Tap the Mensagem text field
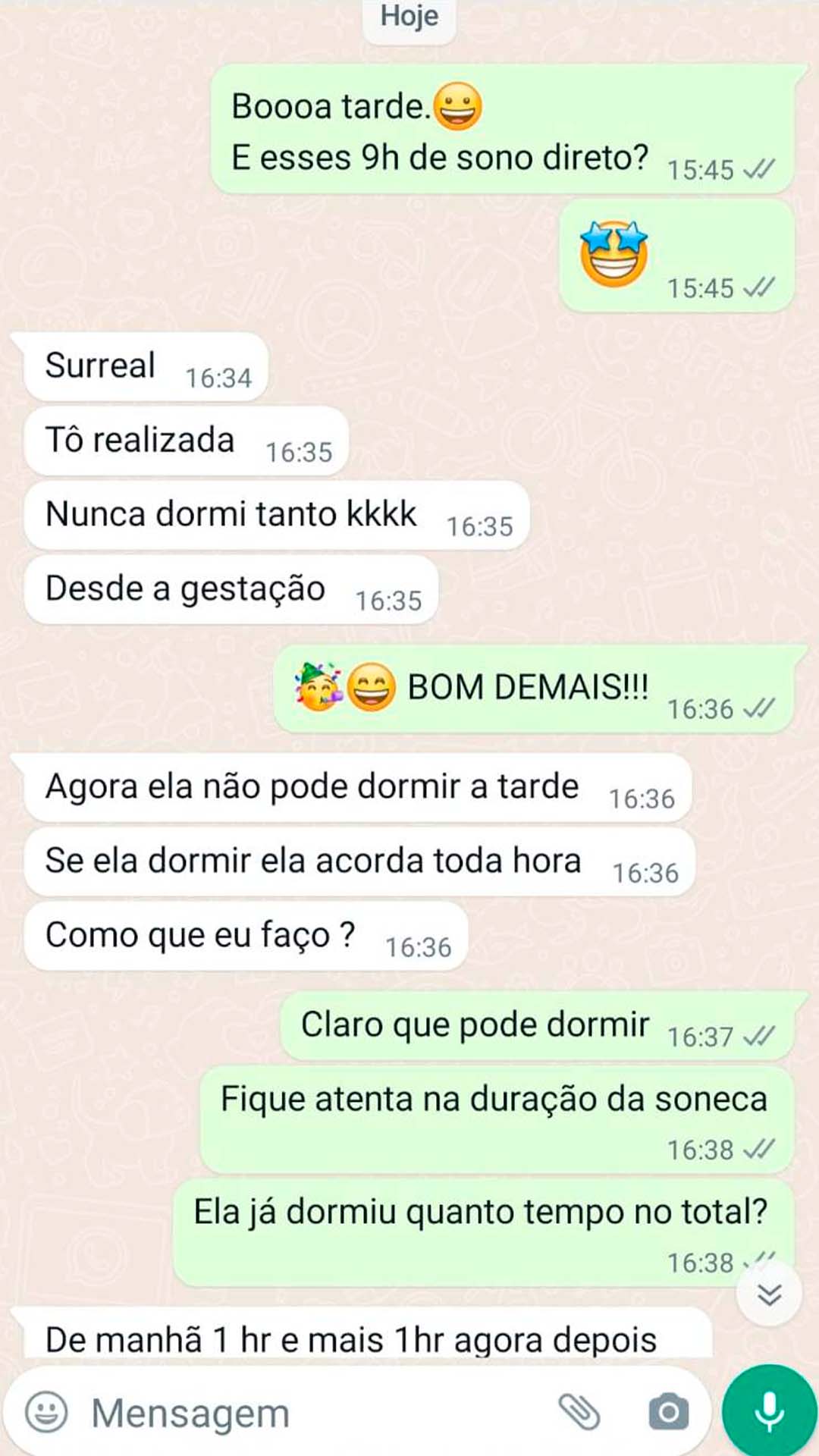819x1456 pixels. (x=303, y=1414)
